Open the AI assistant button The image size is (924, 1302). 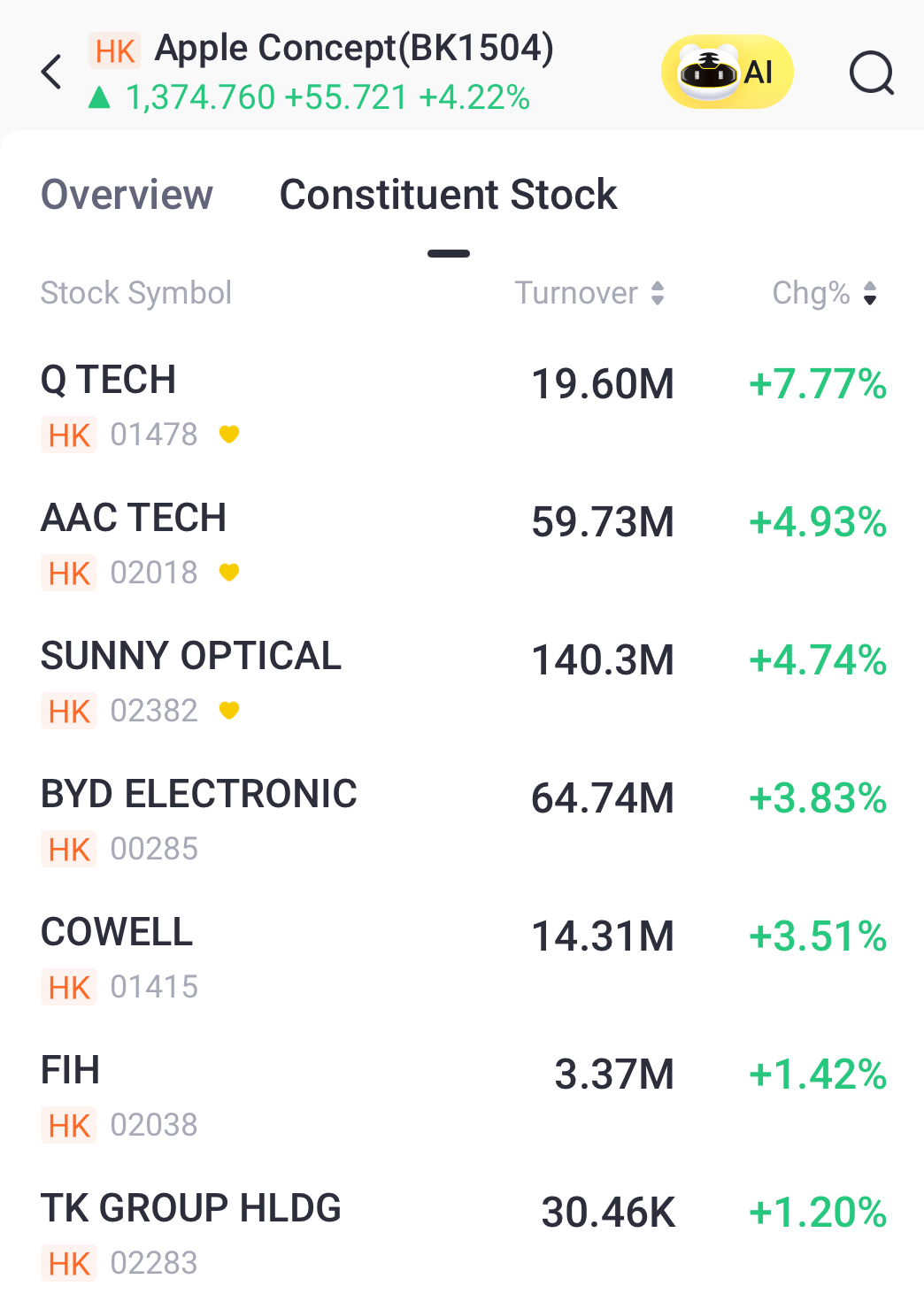click(727, 72)
